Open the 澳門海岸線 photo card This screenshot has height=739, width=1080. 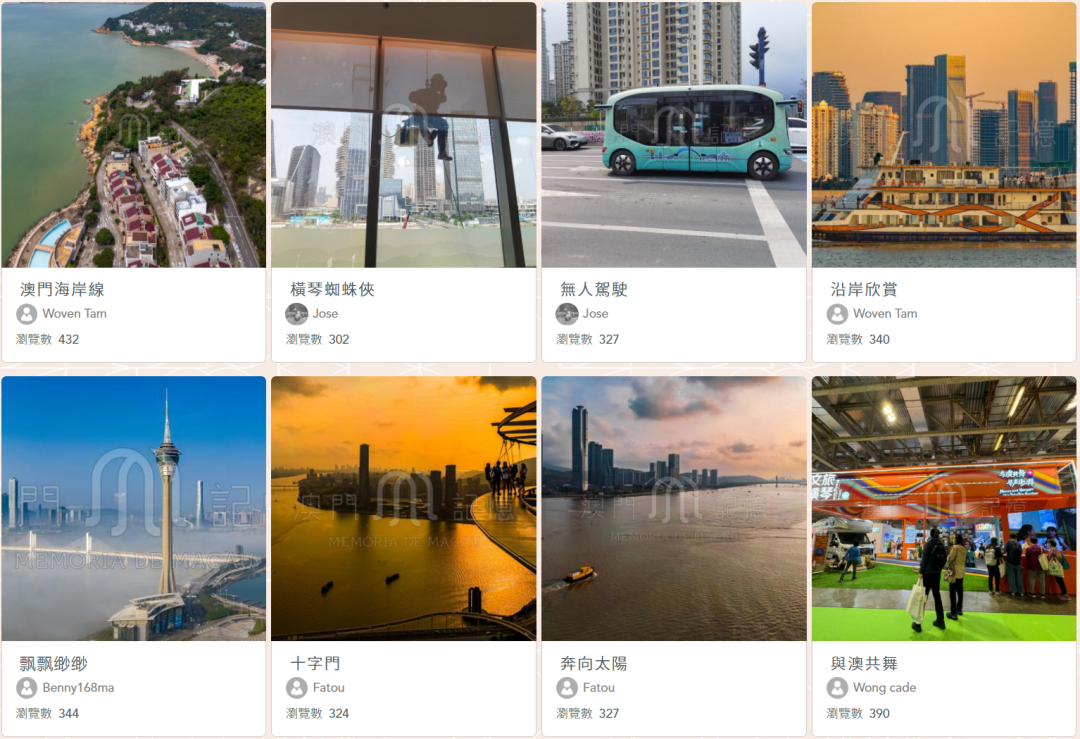point(133,135)
